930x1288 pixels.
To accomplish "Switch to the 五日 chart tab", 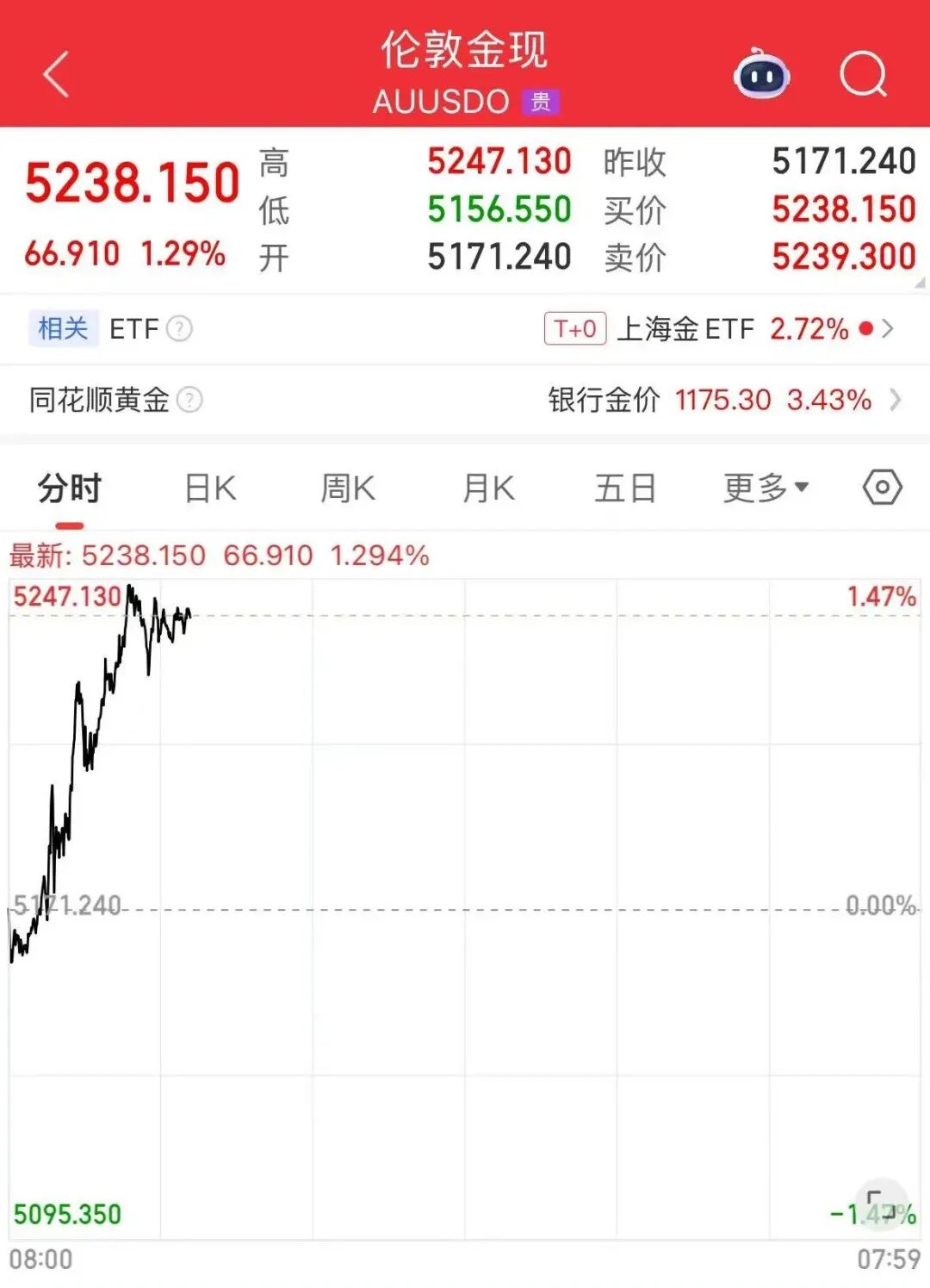I will (x=625, y=488).
